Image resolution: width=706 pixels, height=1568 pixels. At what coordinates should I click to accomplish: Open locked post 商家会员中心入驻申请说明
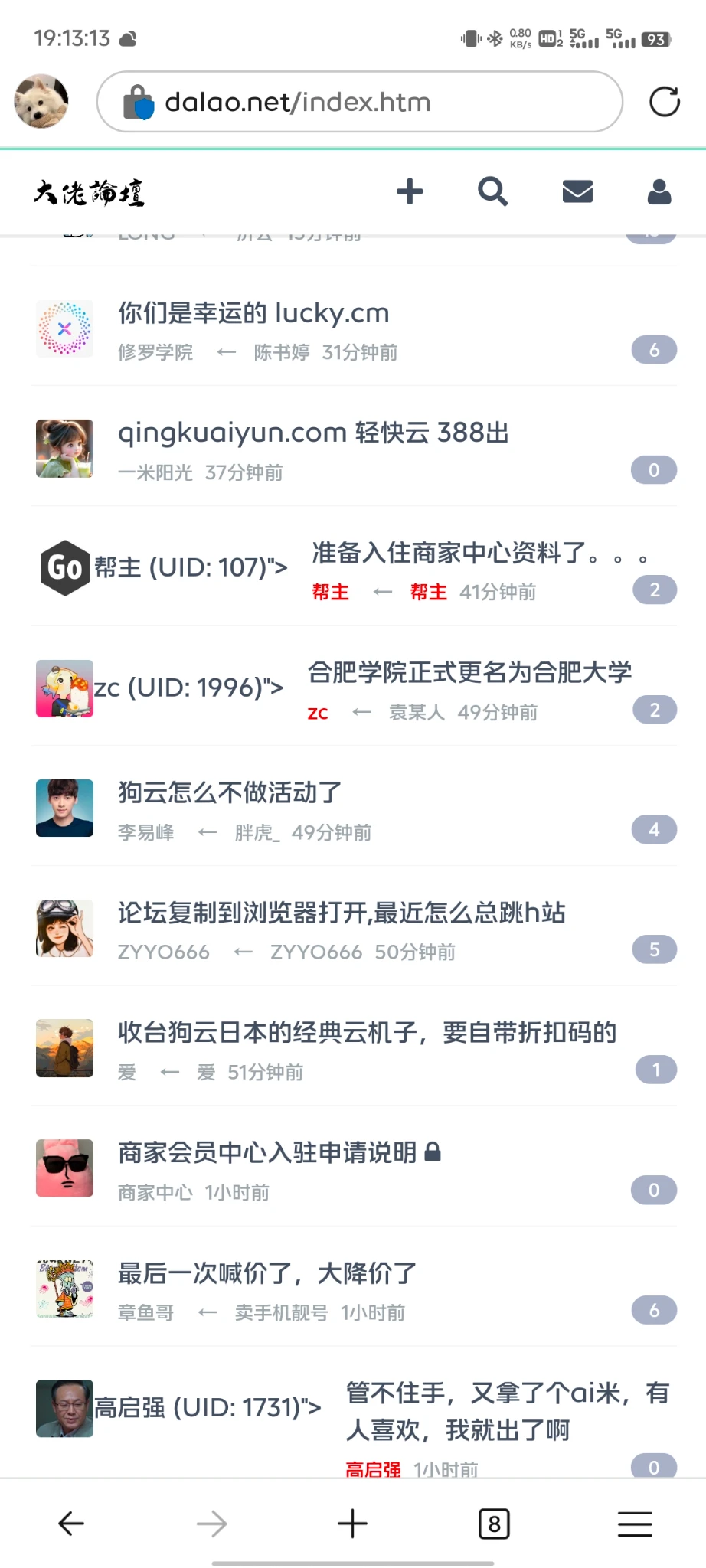267,1152
